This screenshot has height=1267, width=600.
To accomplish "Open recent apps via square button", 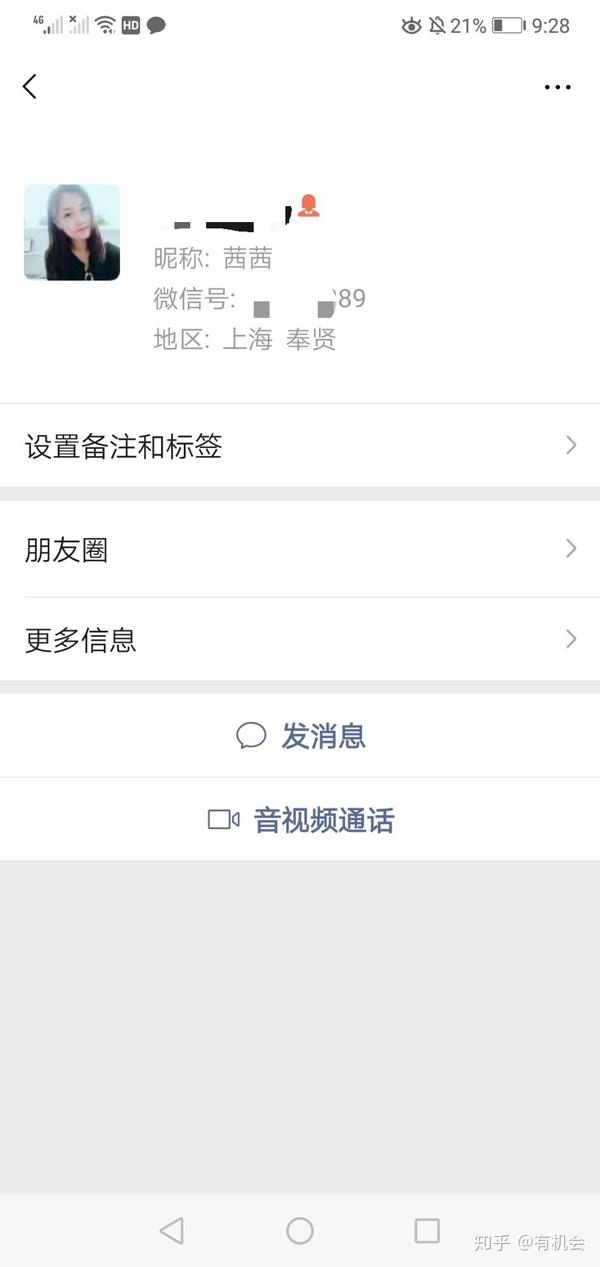I will click(x=427, y=1230).
